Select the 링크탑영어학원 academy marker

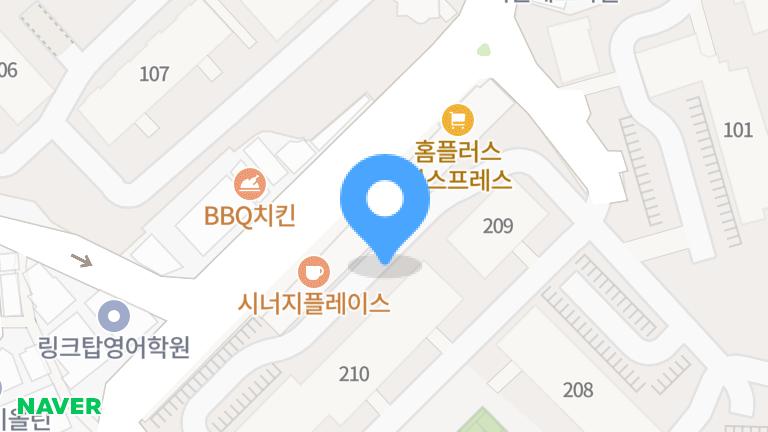[x=114, y=317]
